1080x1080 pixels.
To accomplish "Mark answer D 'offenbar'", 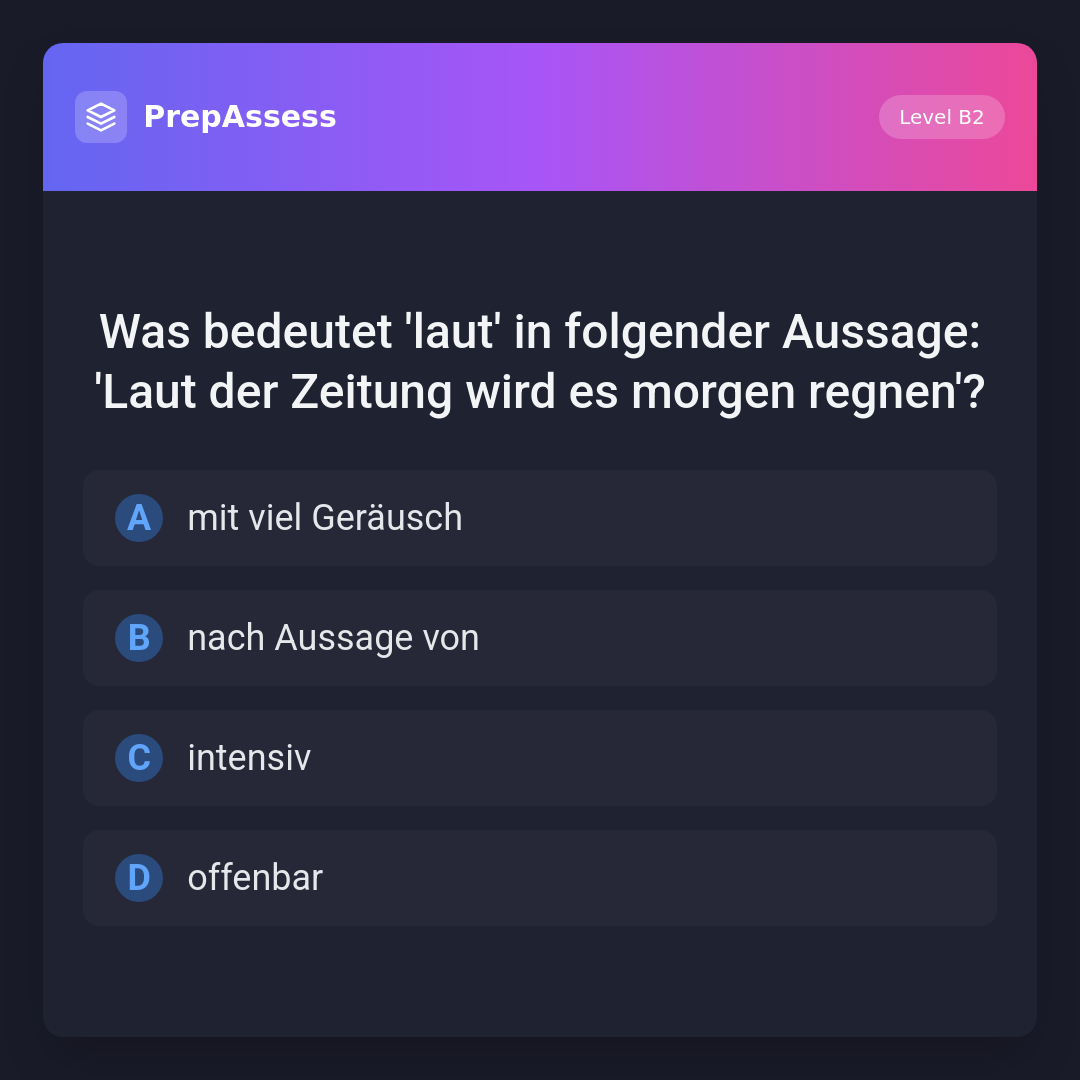I will point(539,878).
